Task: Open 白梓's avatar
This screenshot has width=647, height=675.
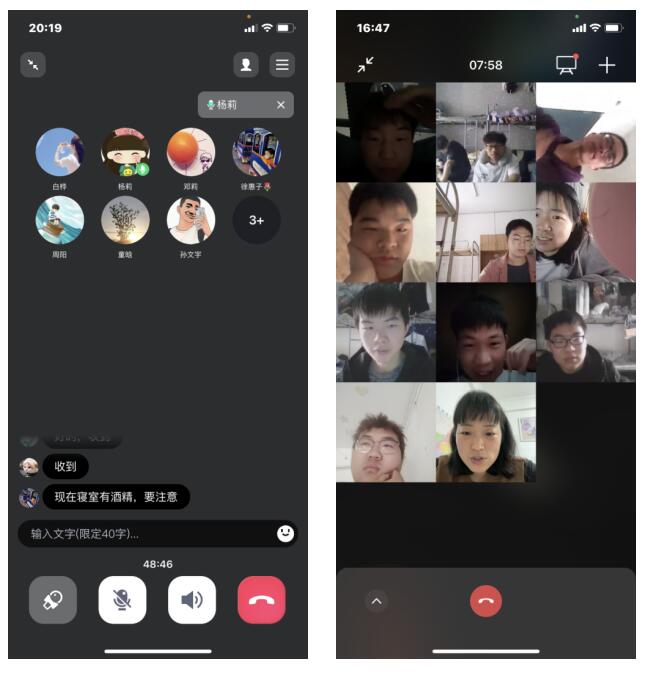Action: (59, 152)
